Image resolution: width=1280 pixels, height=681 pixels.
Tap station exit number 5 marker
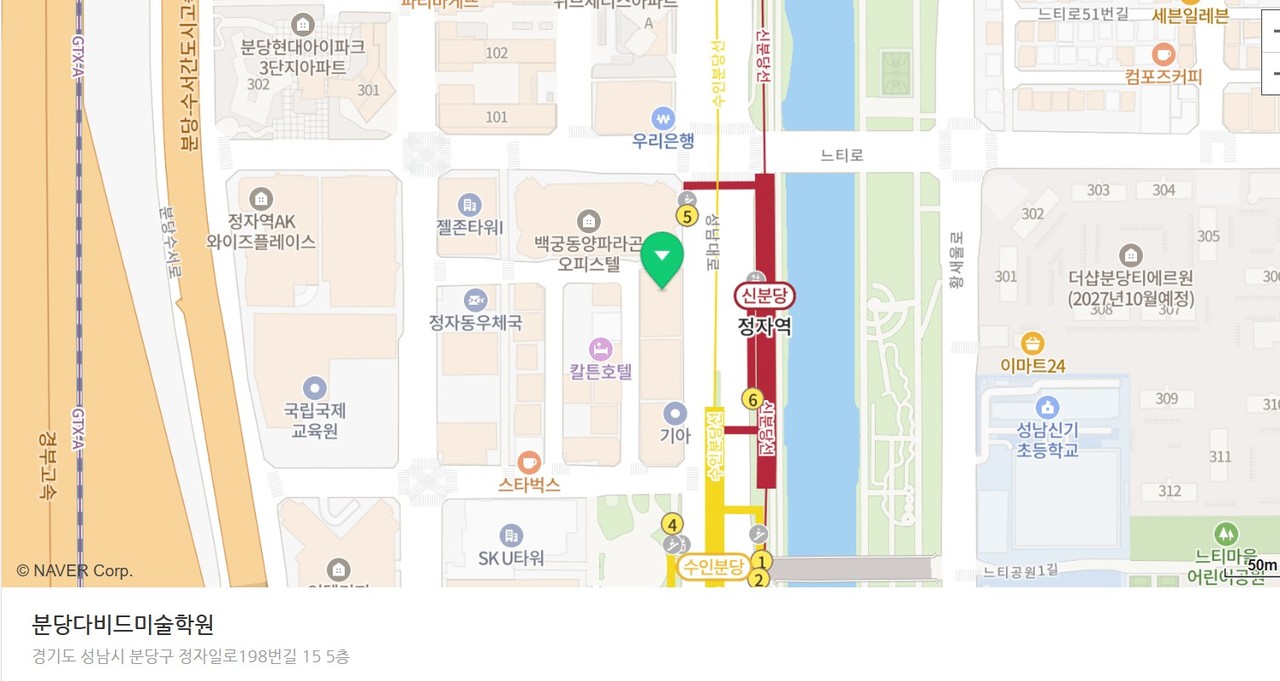coord(686,214)
